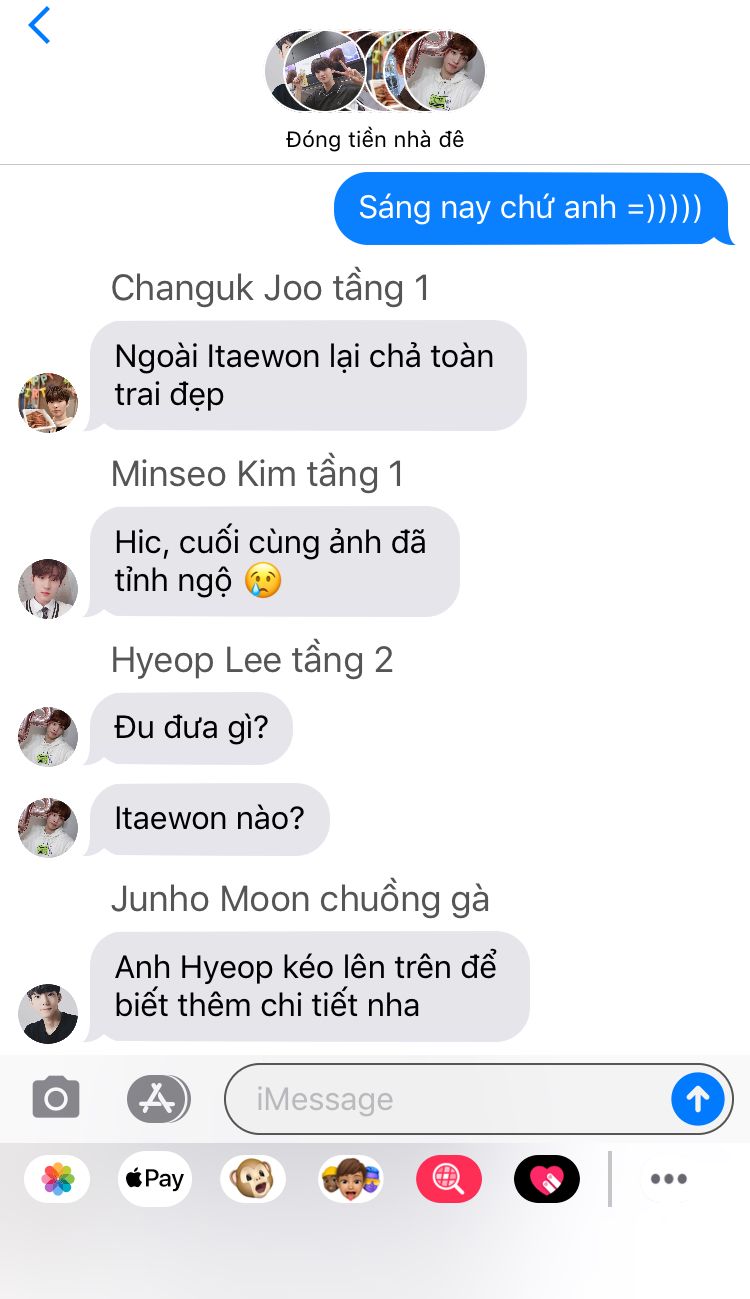The width and height of the screenshot is (750, 1299).
Task: Focus the iMessage text field
Action: pos(447,1099)
